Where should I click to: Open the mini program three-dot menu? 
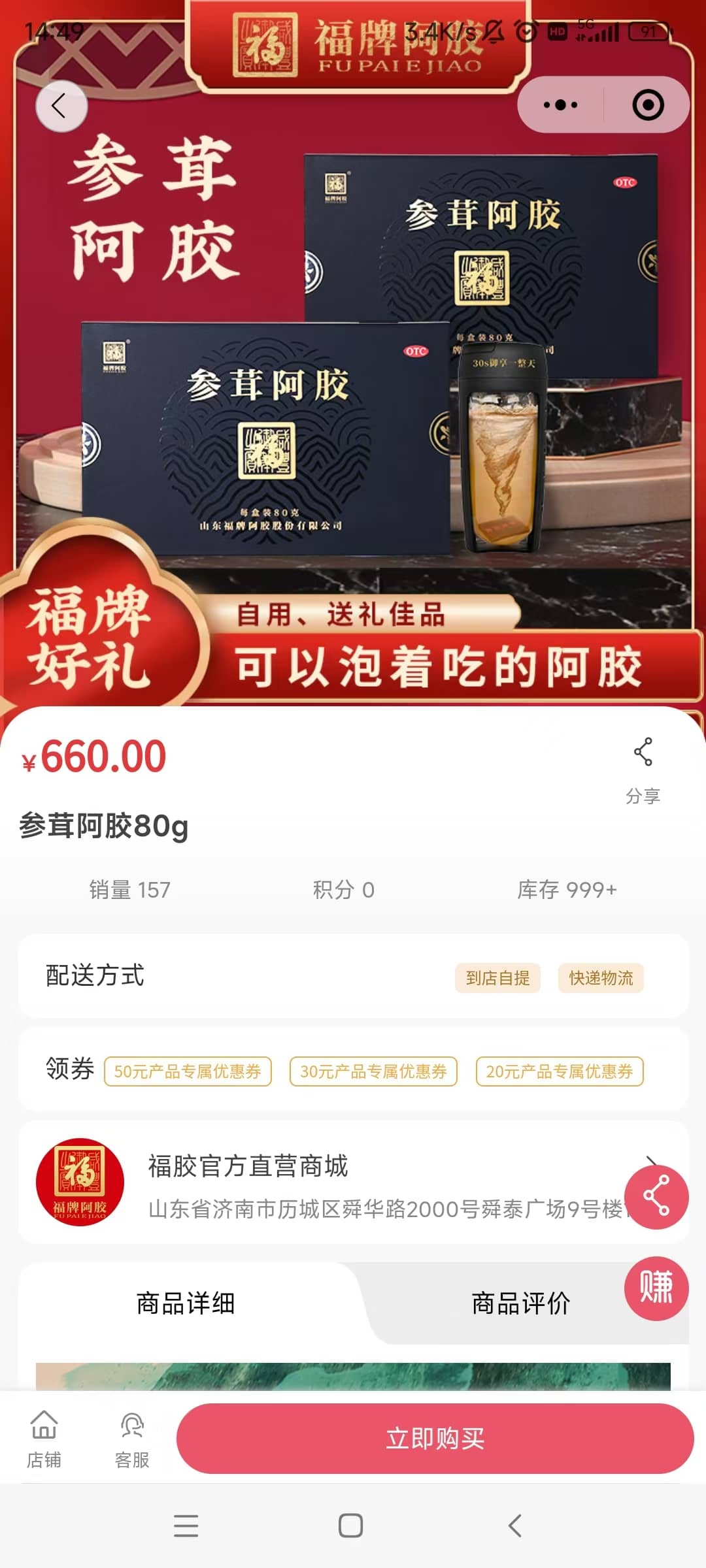pyautogui.click(x=561, y=105)
